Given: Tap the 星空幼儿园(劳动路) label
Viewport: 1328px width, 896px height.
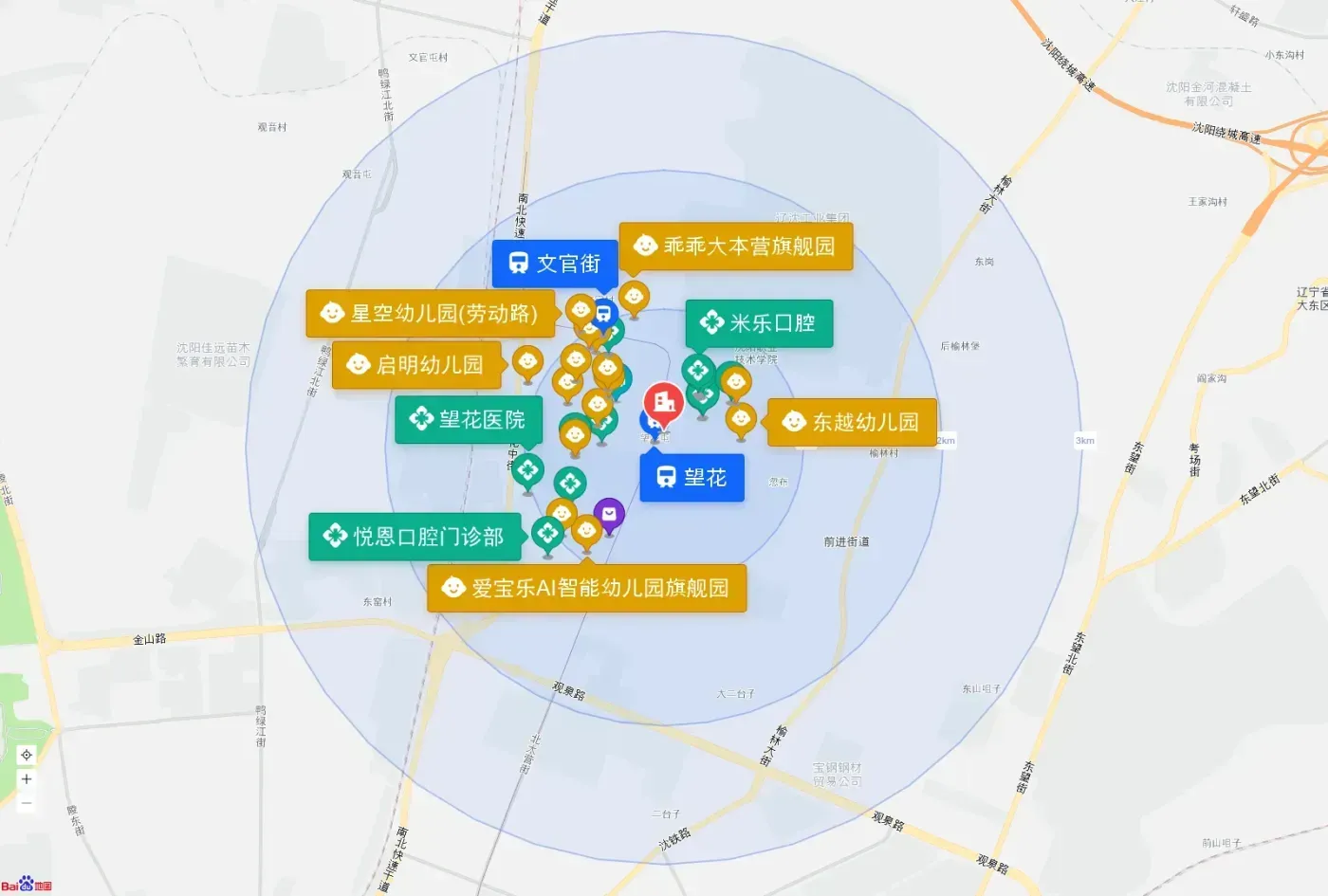Looking at the screenshot, I should tap(431, 314).
